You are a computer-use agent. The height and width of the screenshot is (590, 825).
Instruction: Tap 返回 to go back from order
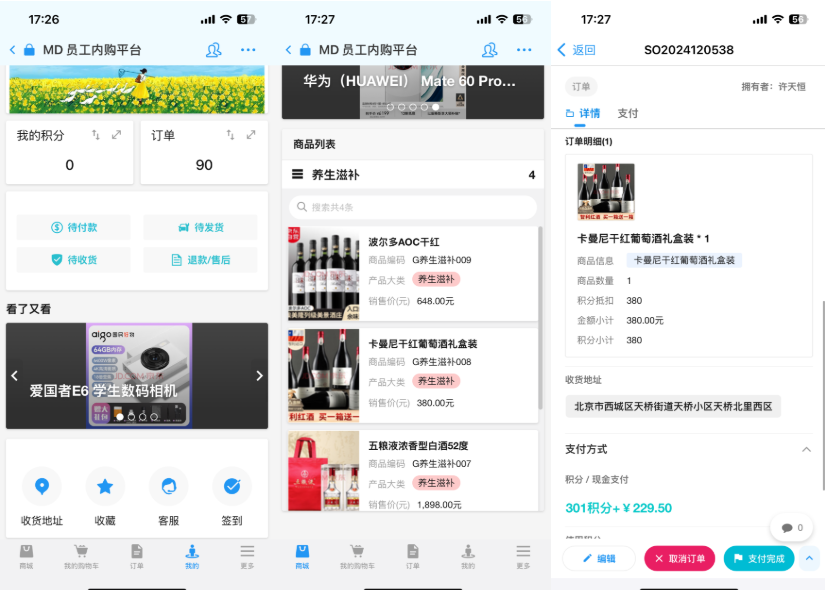tap(577, 50)
